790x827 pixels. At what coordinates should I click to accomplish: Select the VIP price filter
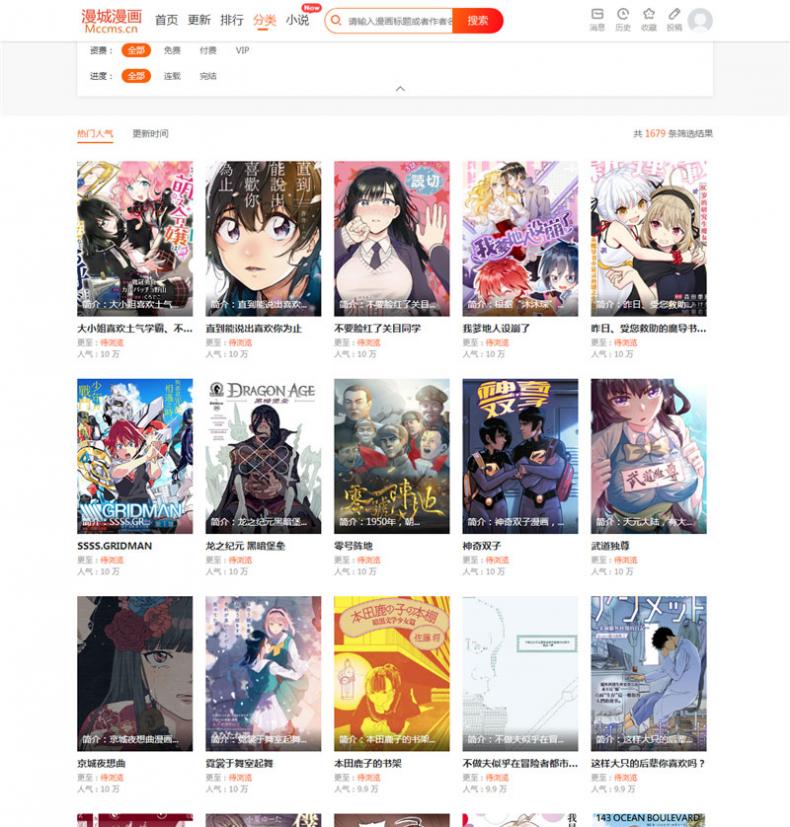242,50
